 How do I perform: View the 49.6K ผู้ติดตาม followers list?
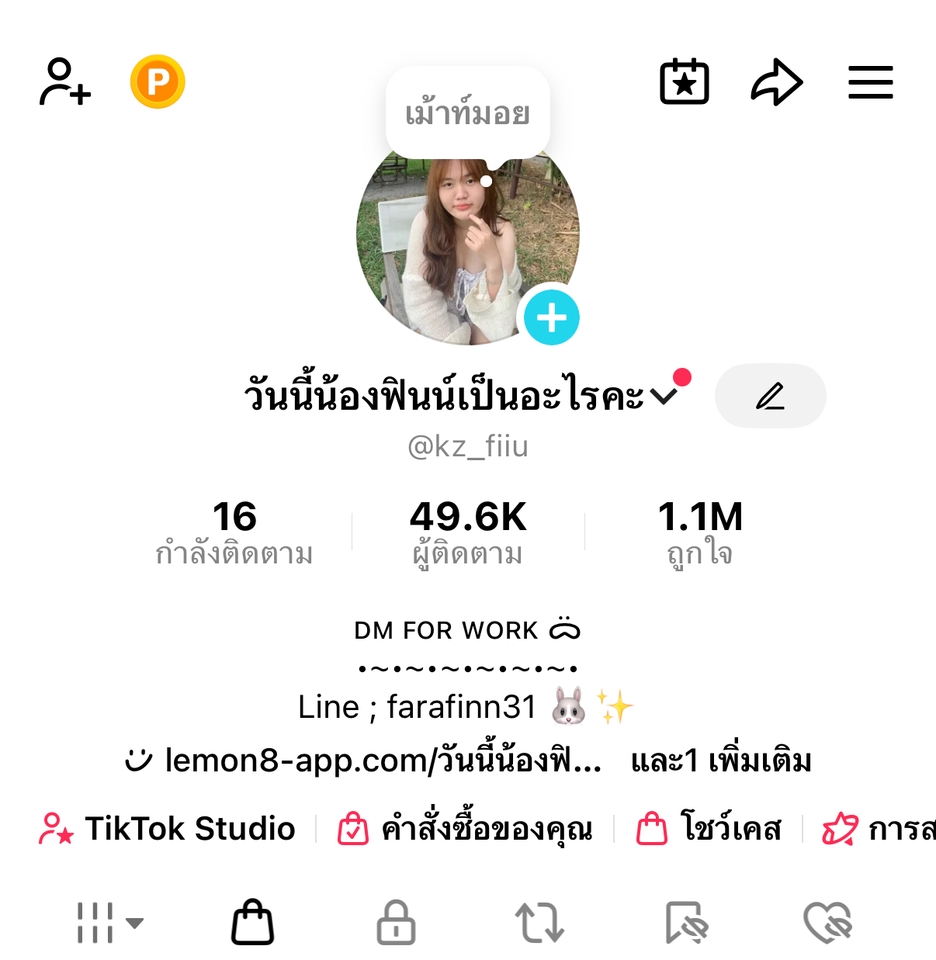pyautogui.click(x=467, y=533)
